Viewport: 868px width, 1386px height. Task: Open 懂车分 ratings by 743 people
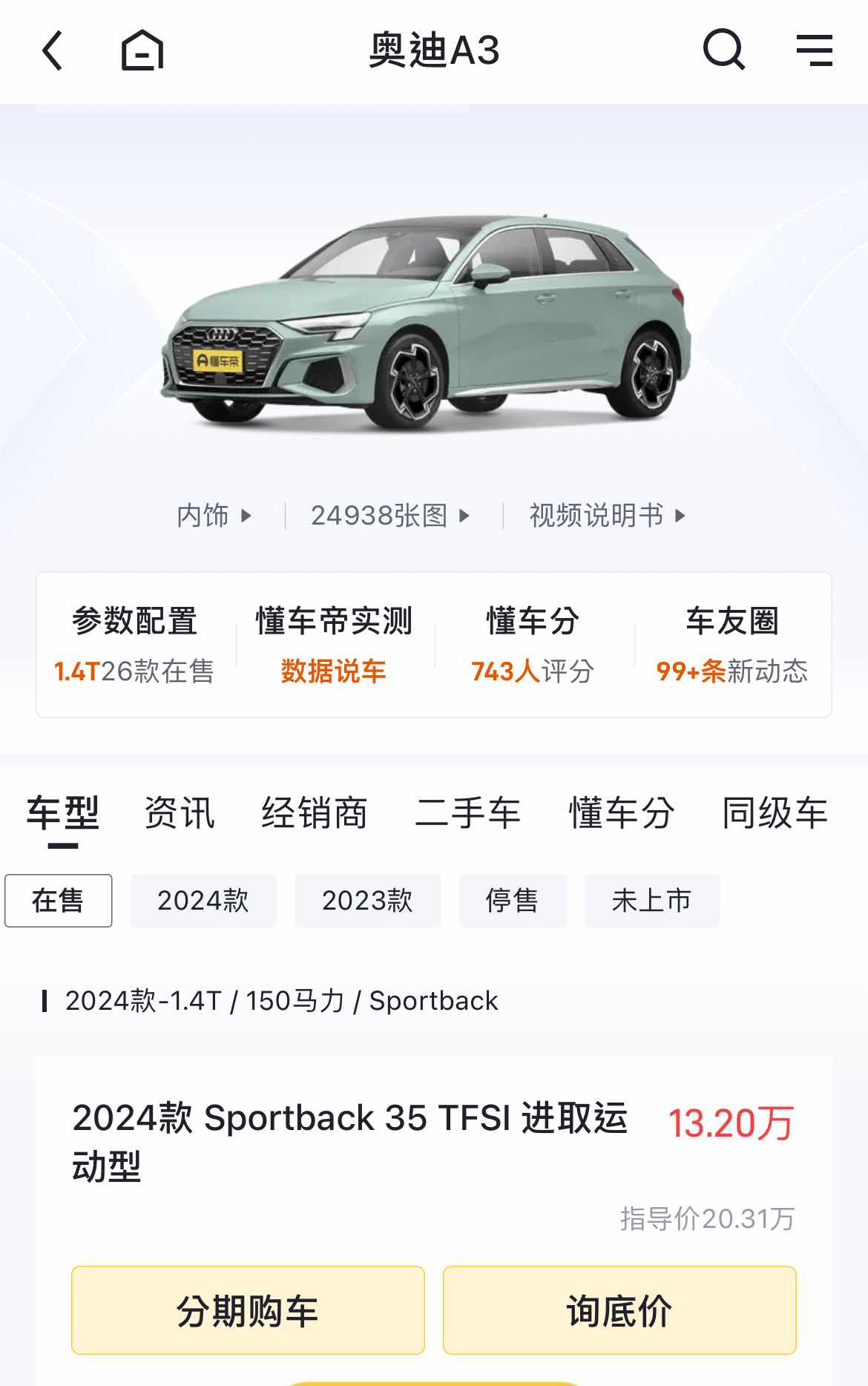[533, 644]
